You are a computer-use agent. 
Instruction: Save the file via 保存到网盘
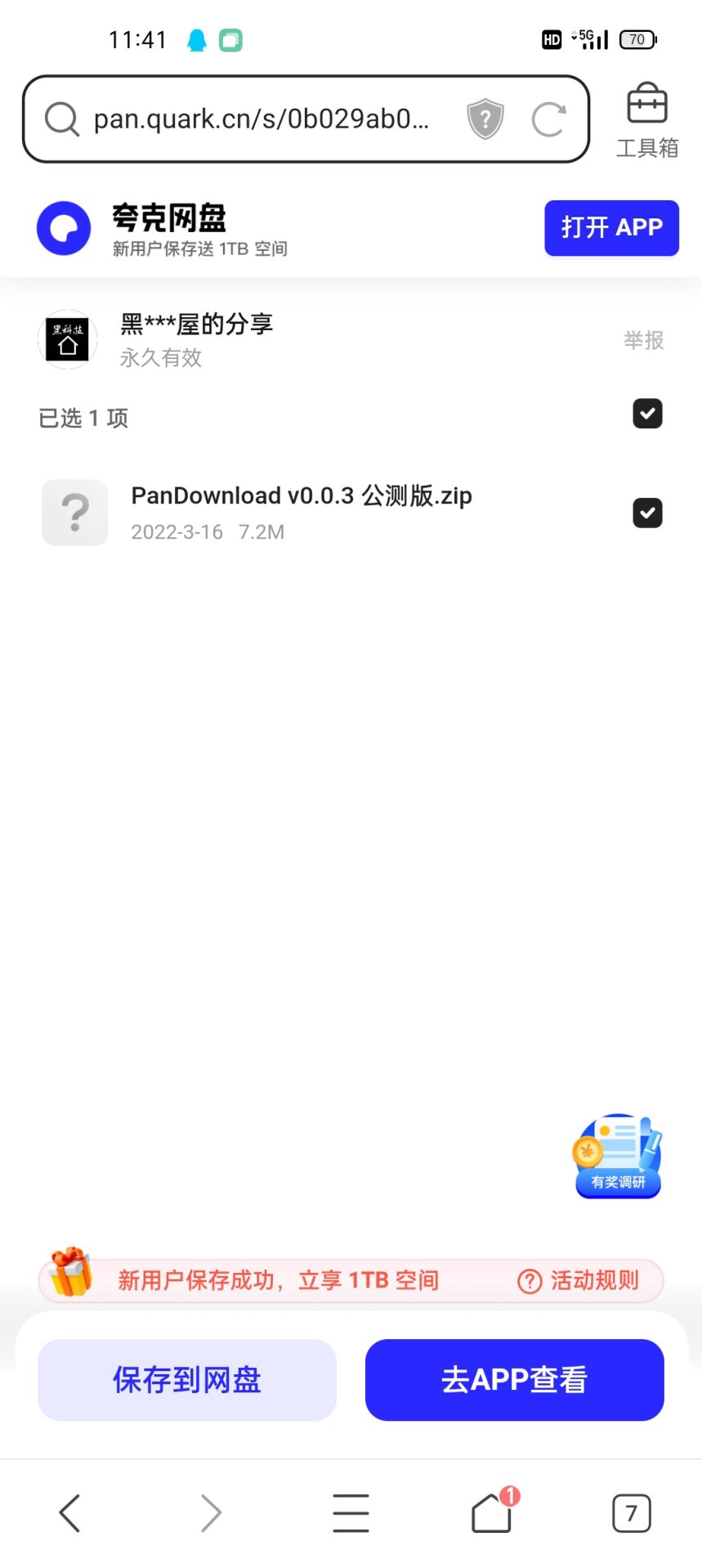[x=187, y=1380]
